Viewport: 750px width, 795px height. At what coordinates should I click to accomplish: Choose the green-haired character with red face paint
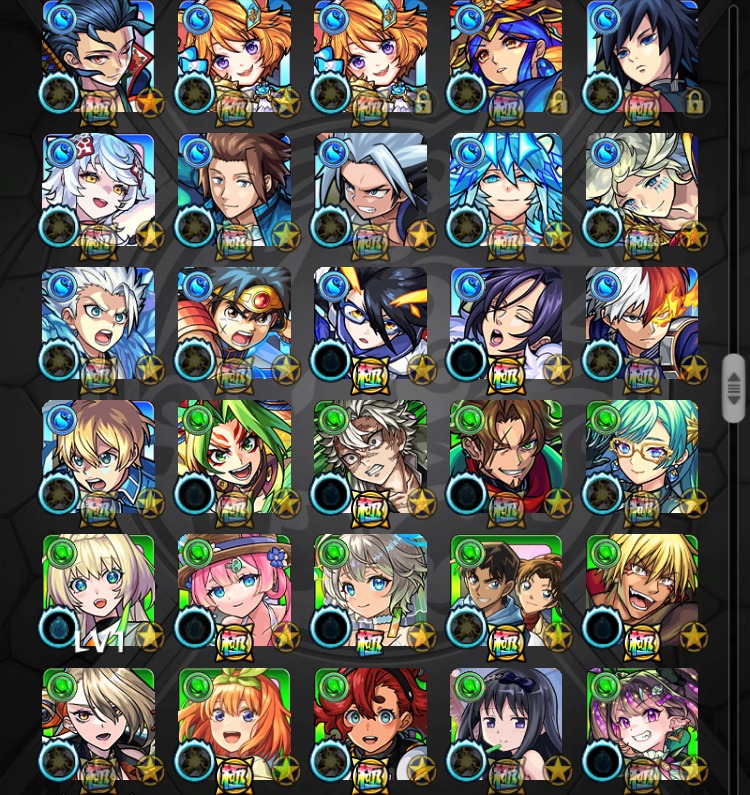coord(234,458)
